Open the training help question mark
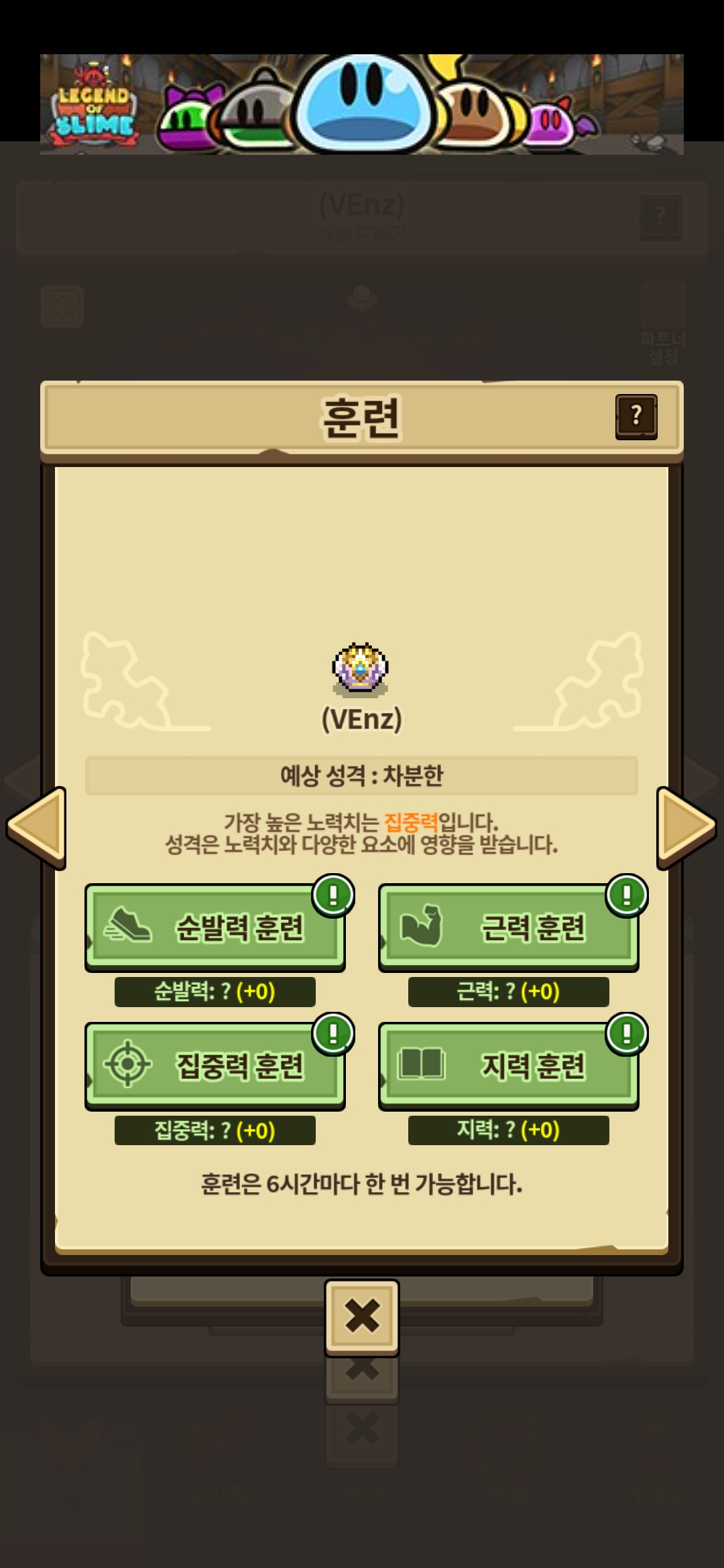Image resolution: width=724 pixels, height=1568 pixels. pos(636,417)
